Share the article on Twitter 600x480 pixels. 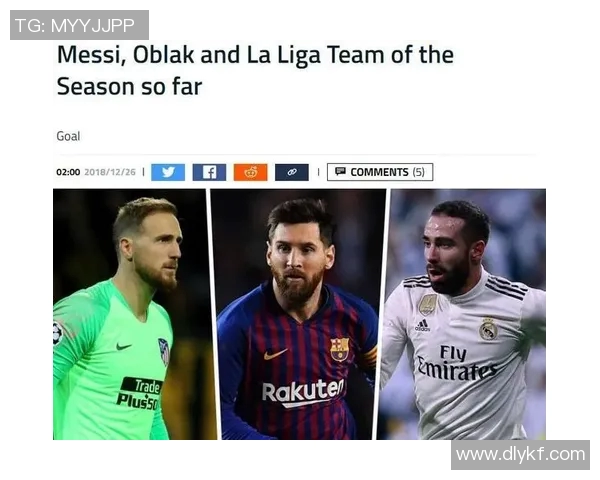click(168, 172)
